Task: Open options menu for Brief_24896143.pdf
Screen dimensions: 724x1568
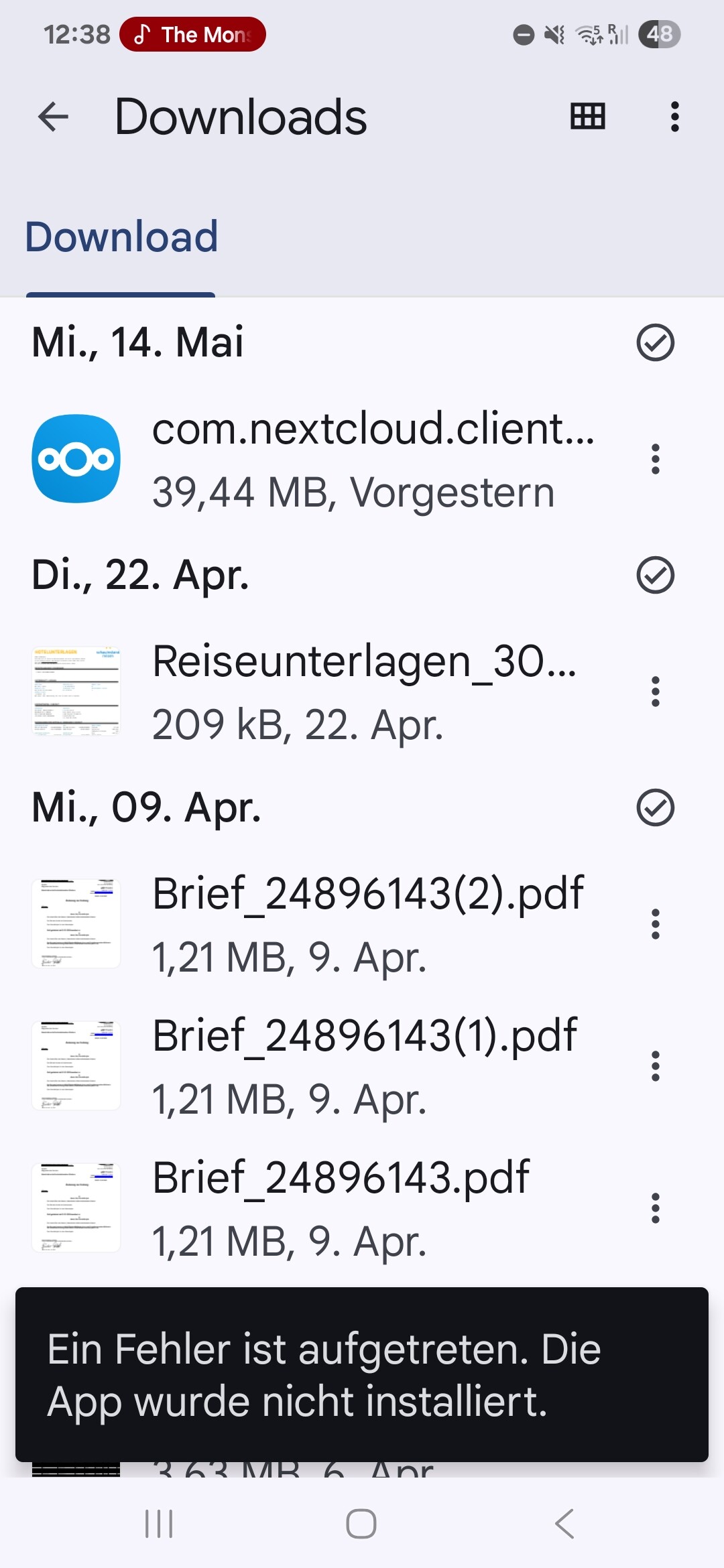Action: coord(656,1208)
